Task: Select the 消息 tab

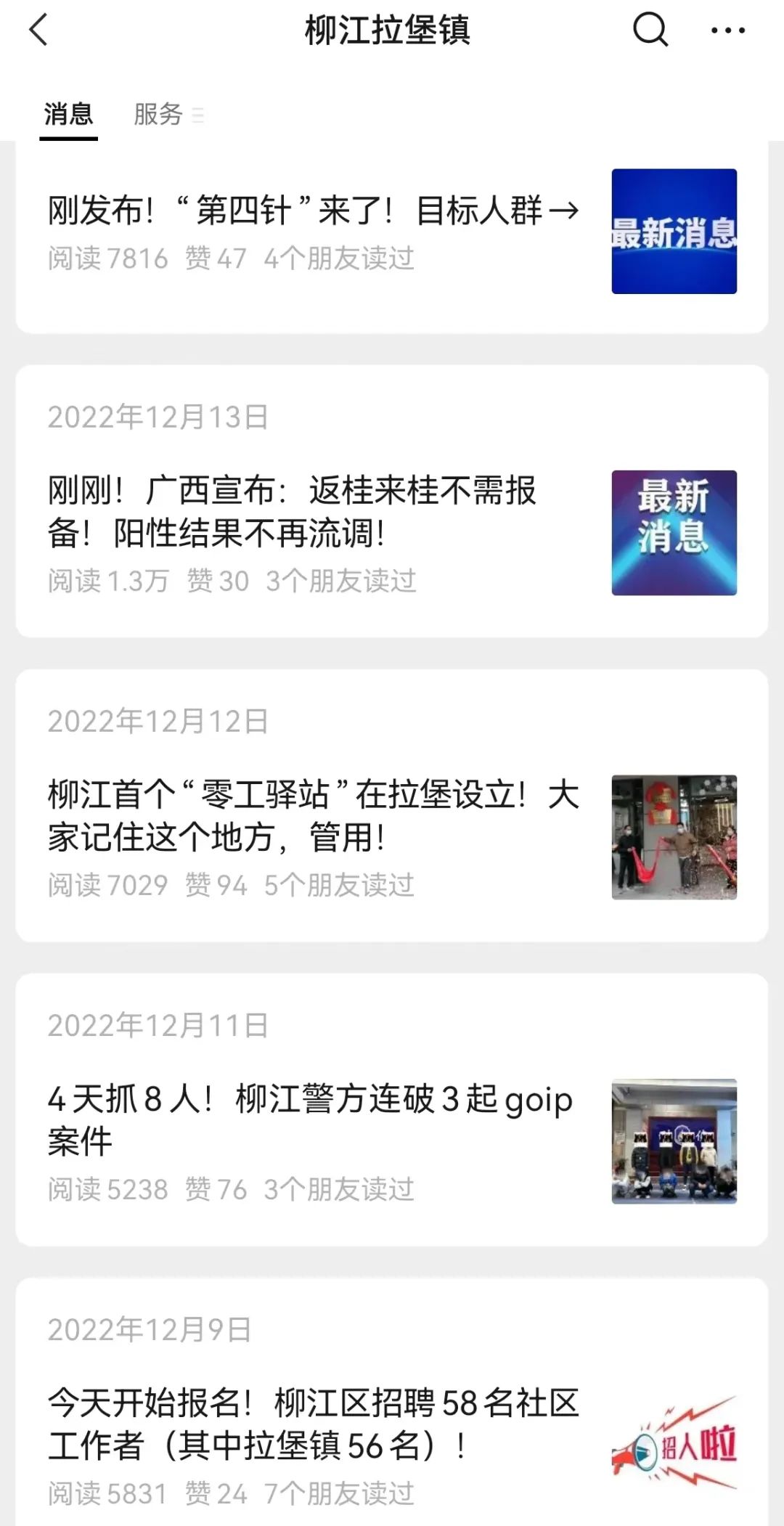Action: [x=68, y=114]
